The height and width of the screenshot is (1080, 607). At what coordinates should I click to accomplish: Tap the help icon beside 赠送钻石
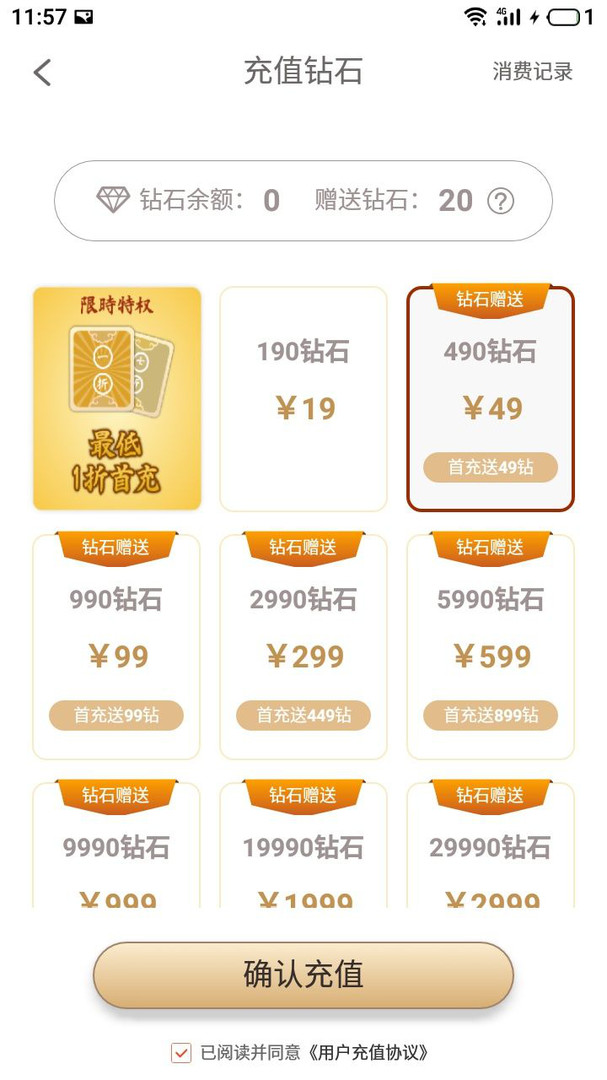(500, 201)
